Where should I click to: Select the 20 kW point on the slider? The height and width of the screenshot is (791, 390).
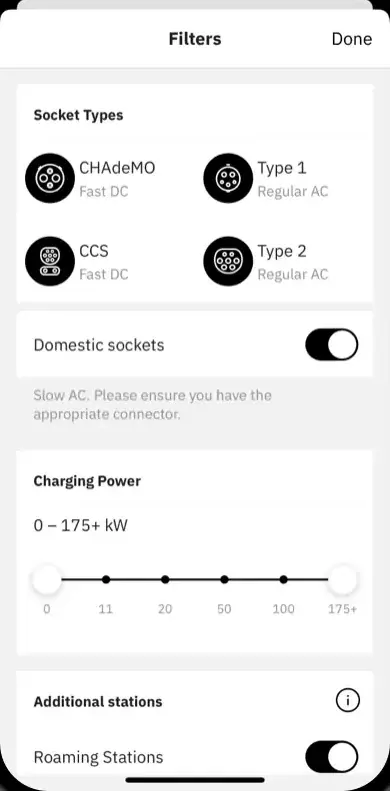[x=165, y=580]
